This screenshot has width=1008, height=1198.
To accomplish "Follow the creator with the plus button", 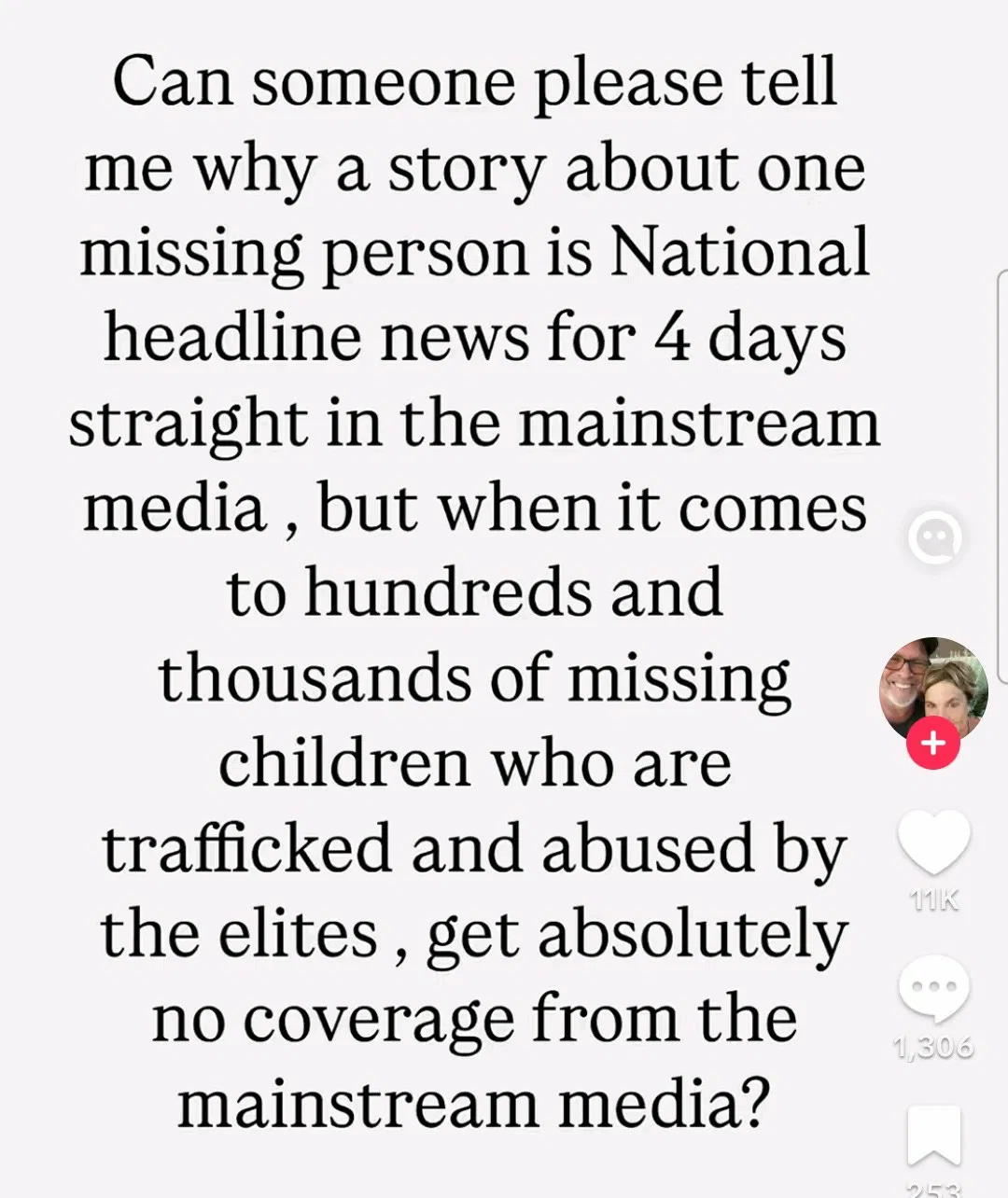I will click(x=933, y=744).
